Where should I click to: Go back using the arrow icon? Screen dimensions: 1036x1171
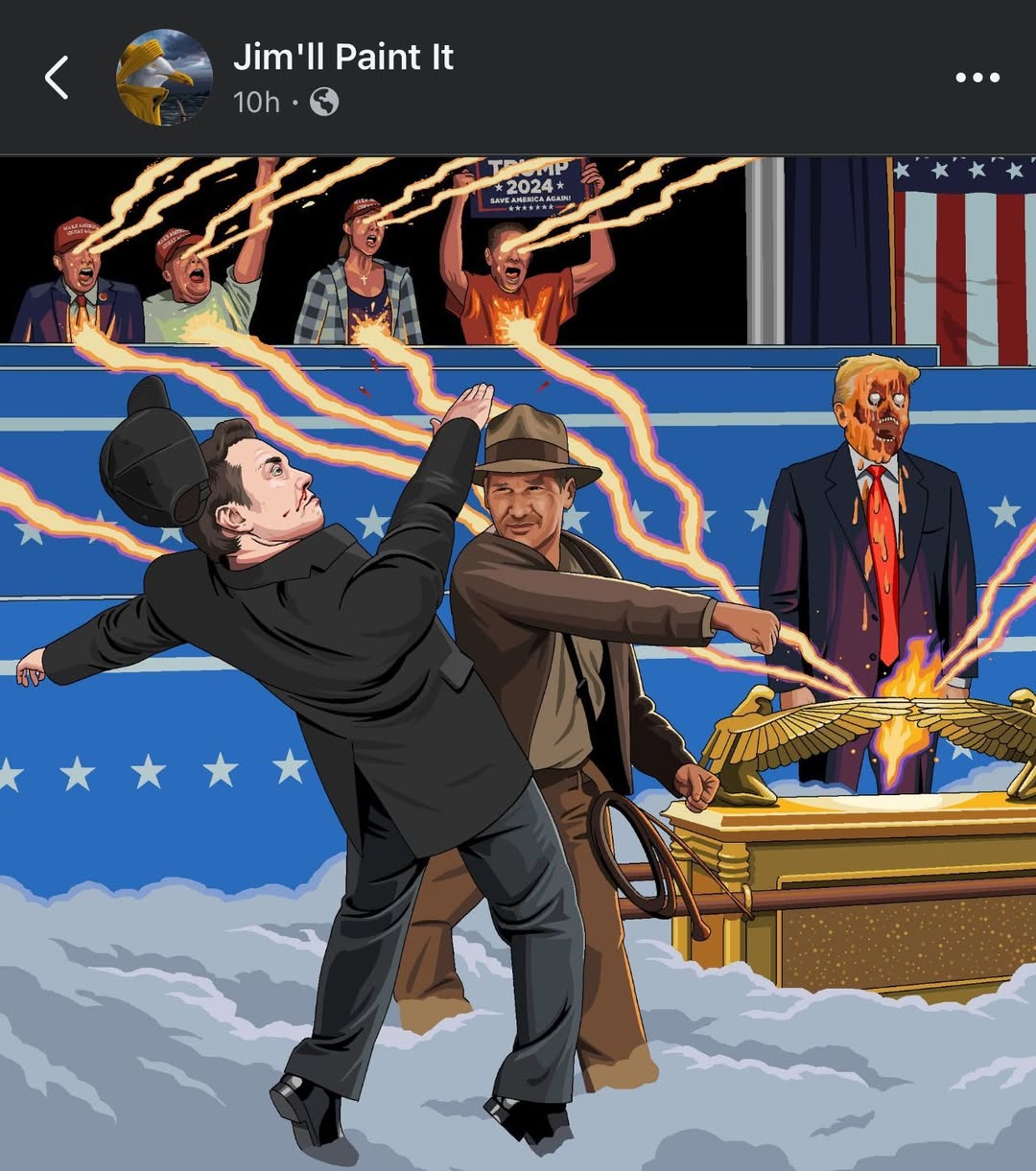coord(58,78)
